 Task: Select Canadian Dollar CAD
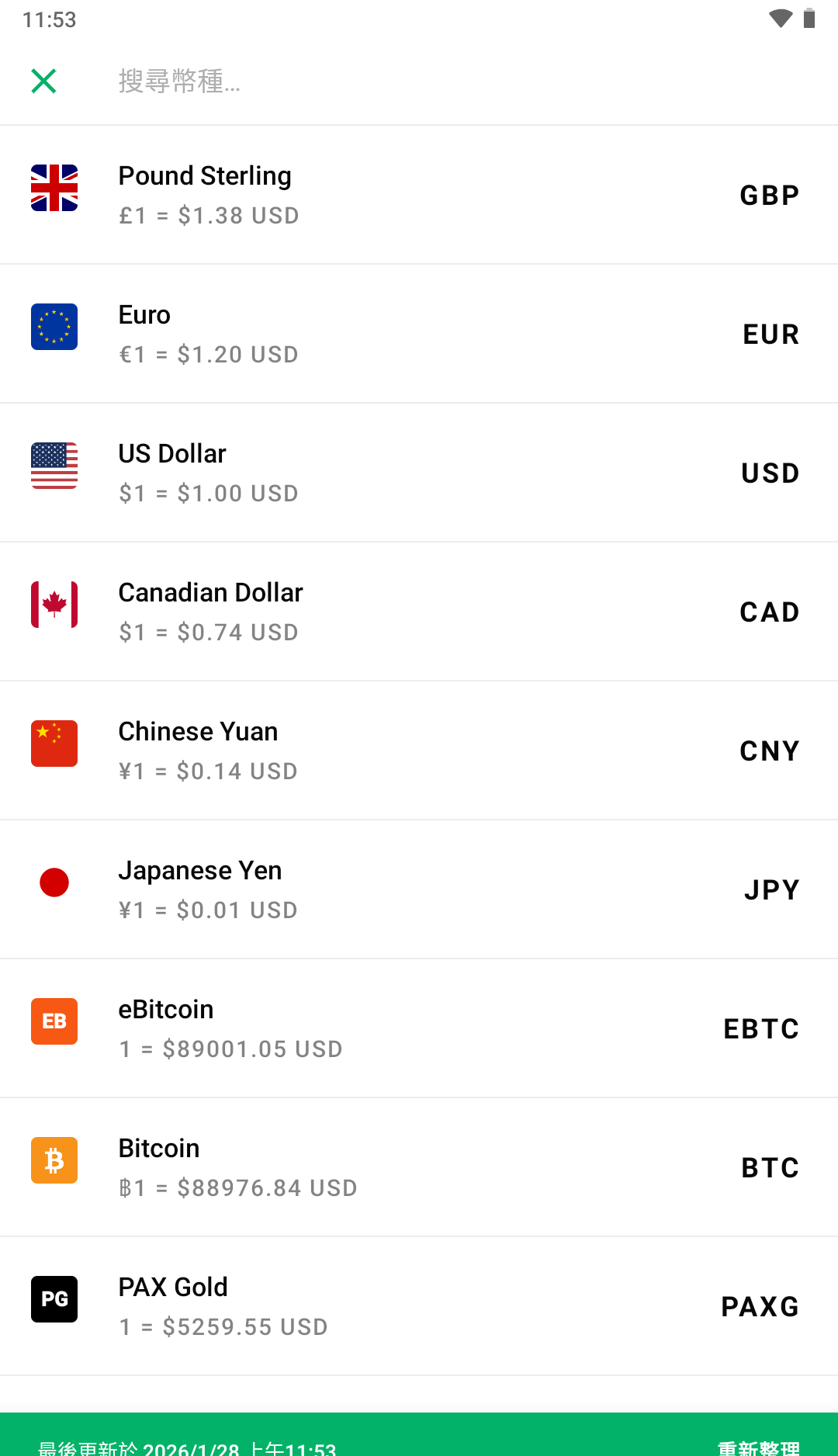[x=419, y=612]
